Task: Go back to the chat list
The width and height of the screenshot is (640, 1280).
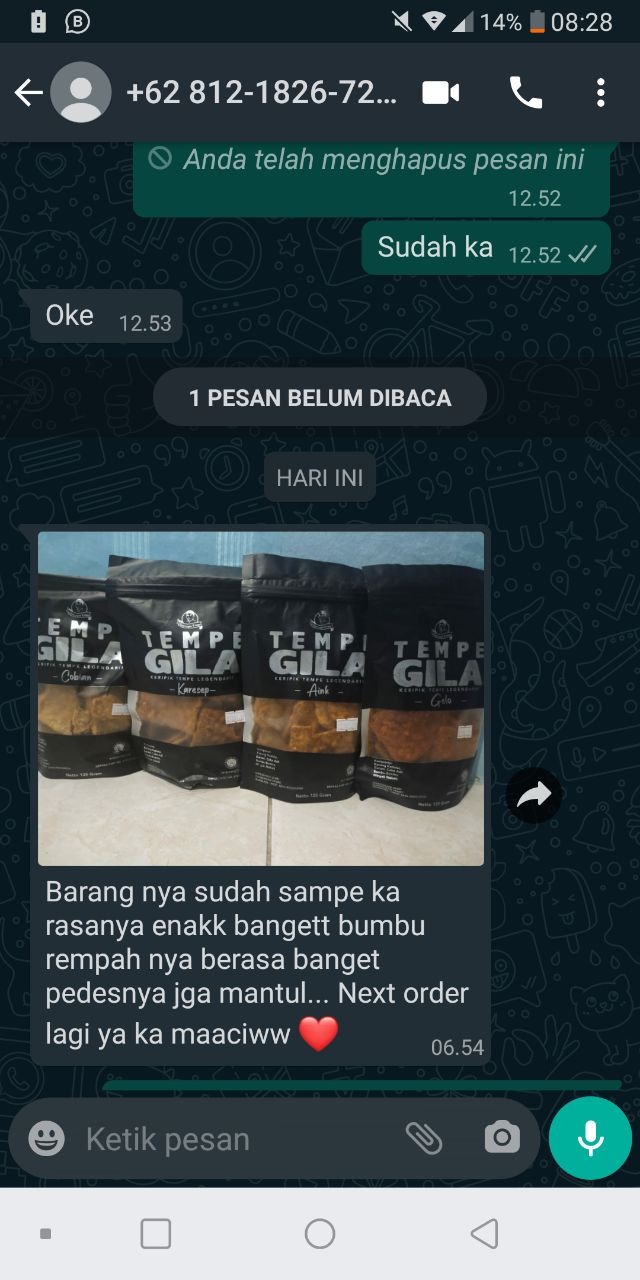Action: click(28, 93)
